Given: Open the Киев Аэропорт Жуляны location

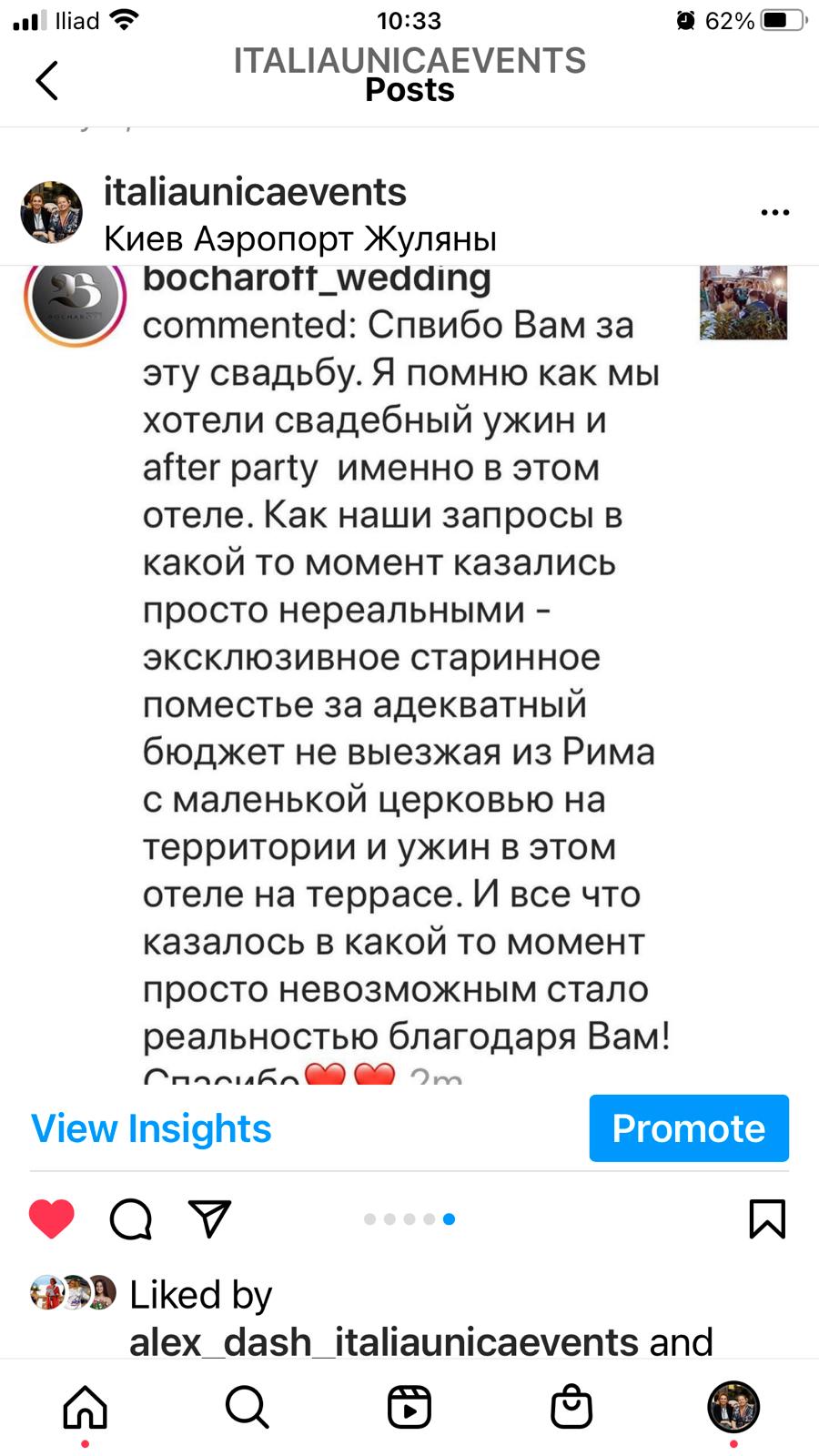Looking at the screenshot, I should tap(300, 238).
